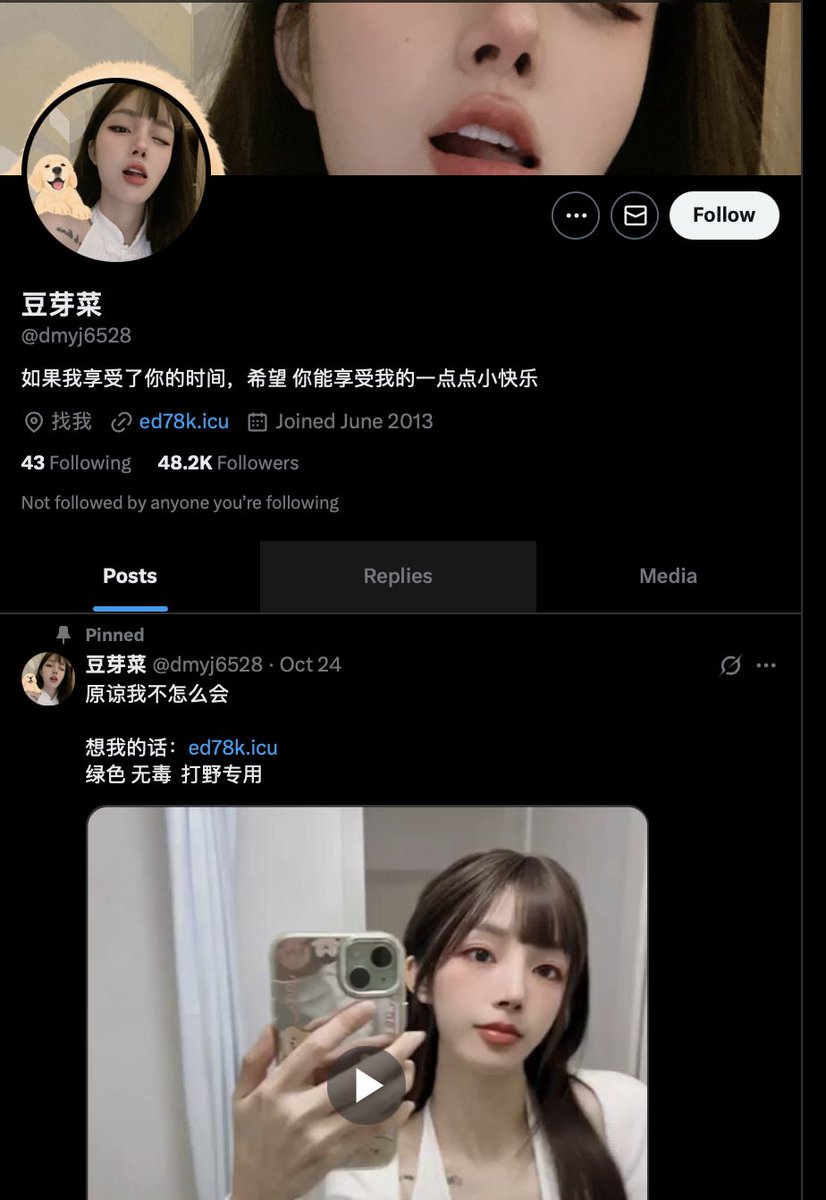View the profile header banner image

[x=500, y=80]
